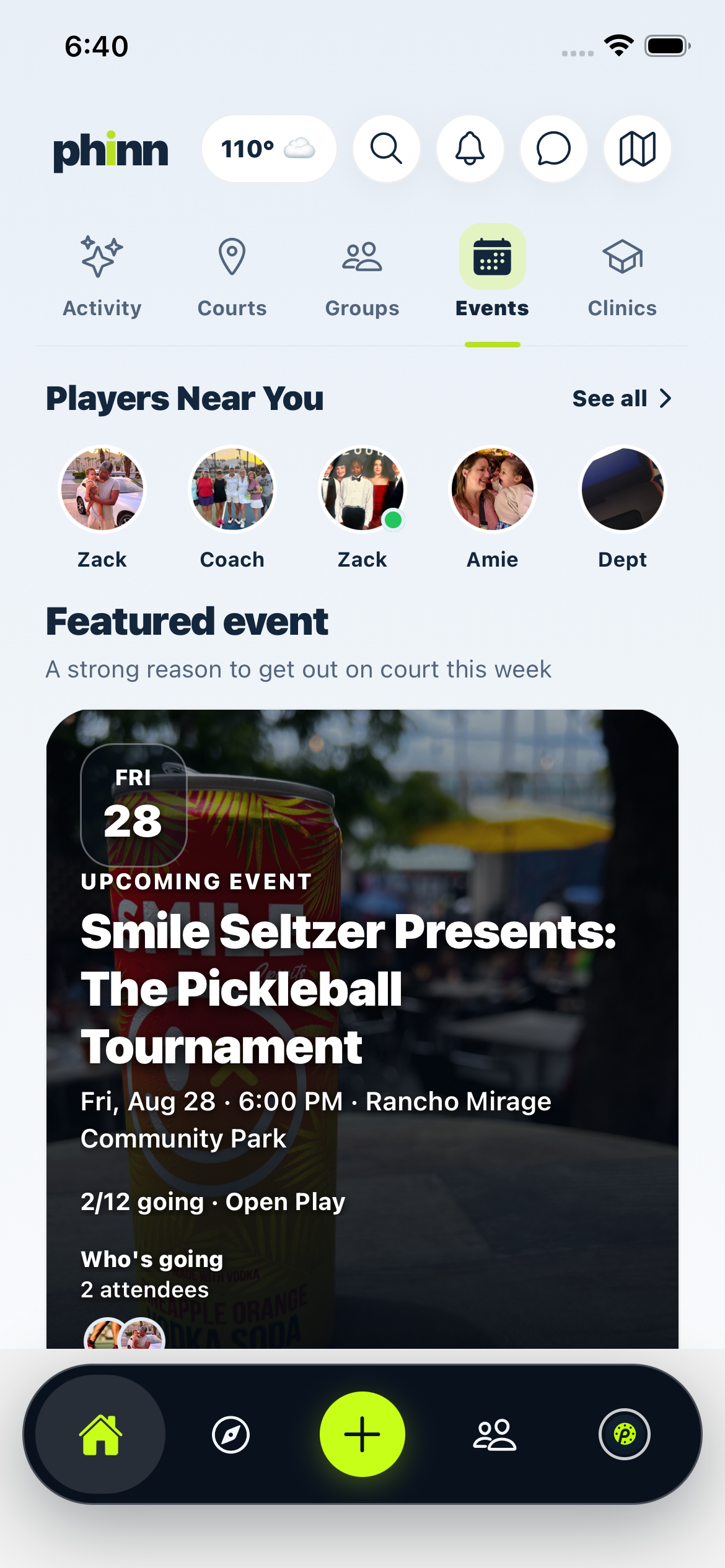Open the profile tab in bottom bar
This screenshot has height=1568, width=725.
coord(625,1434)
